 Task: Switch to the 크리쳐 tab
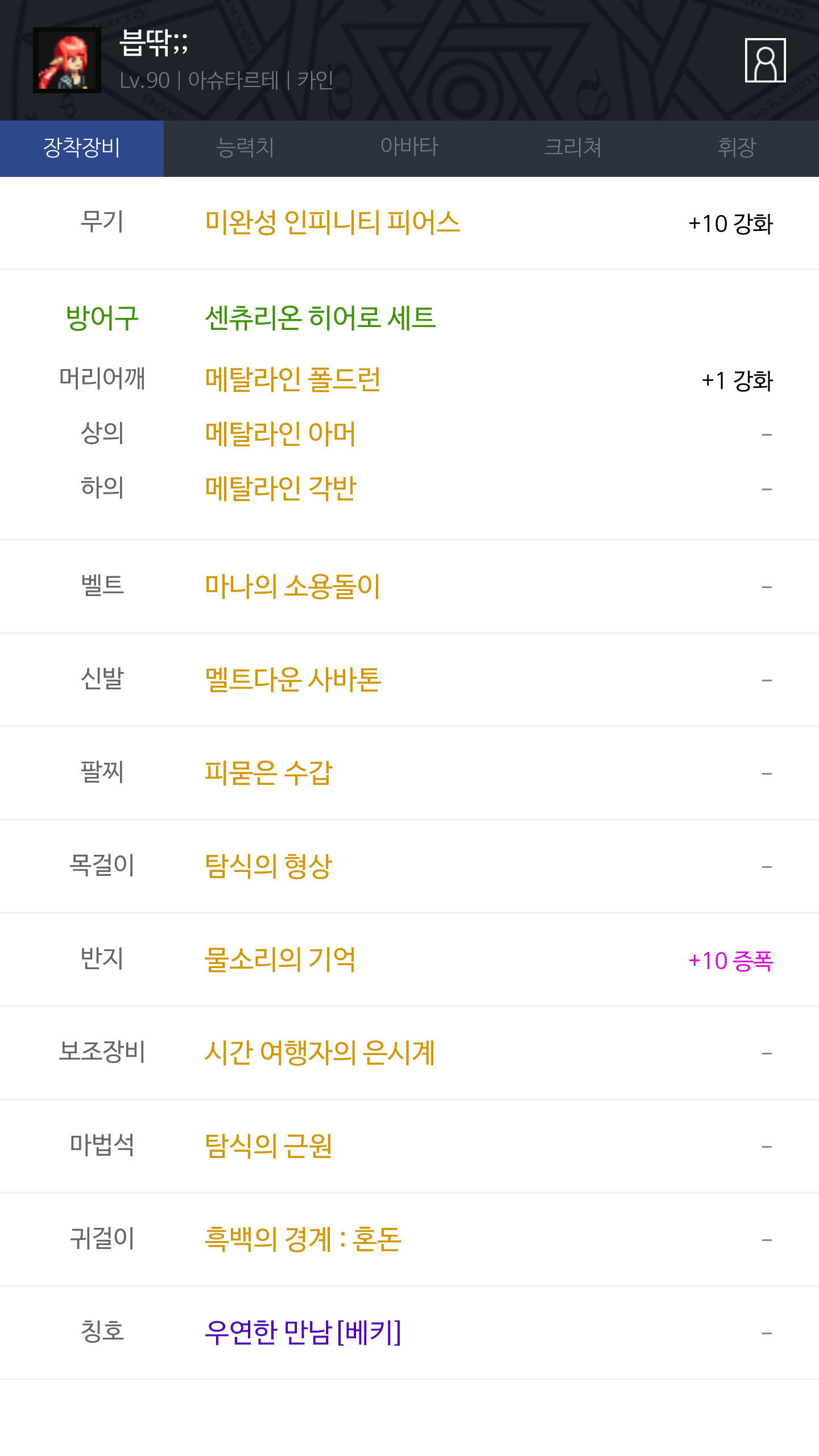pos(573,148)
